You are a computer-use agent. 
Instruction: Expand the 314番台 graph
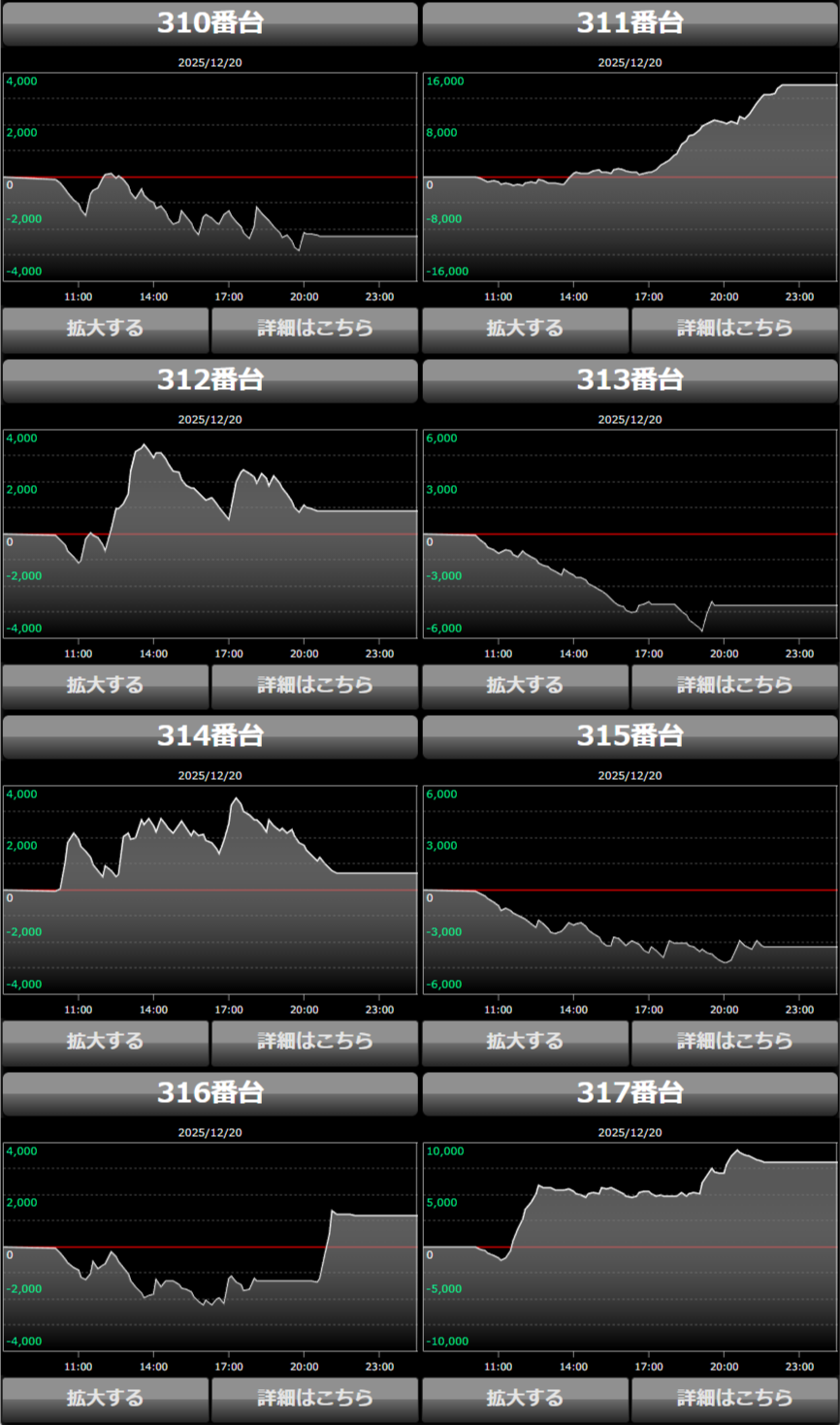coord(105,1042)
